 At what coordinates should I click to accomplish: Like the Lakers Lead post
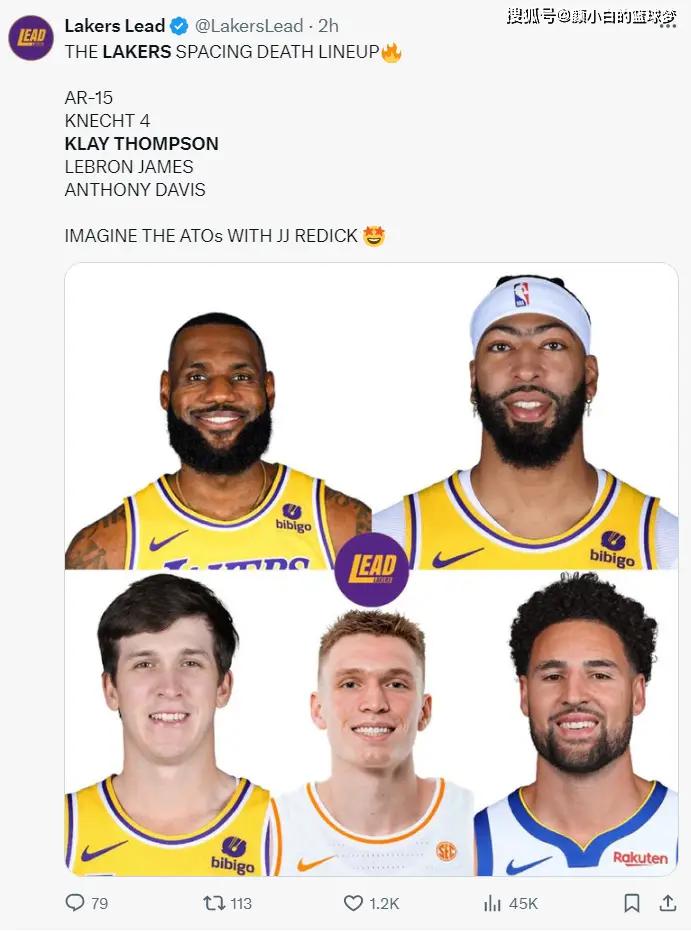click(x=353, y=903)
